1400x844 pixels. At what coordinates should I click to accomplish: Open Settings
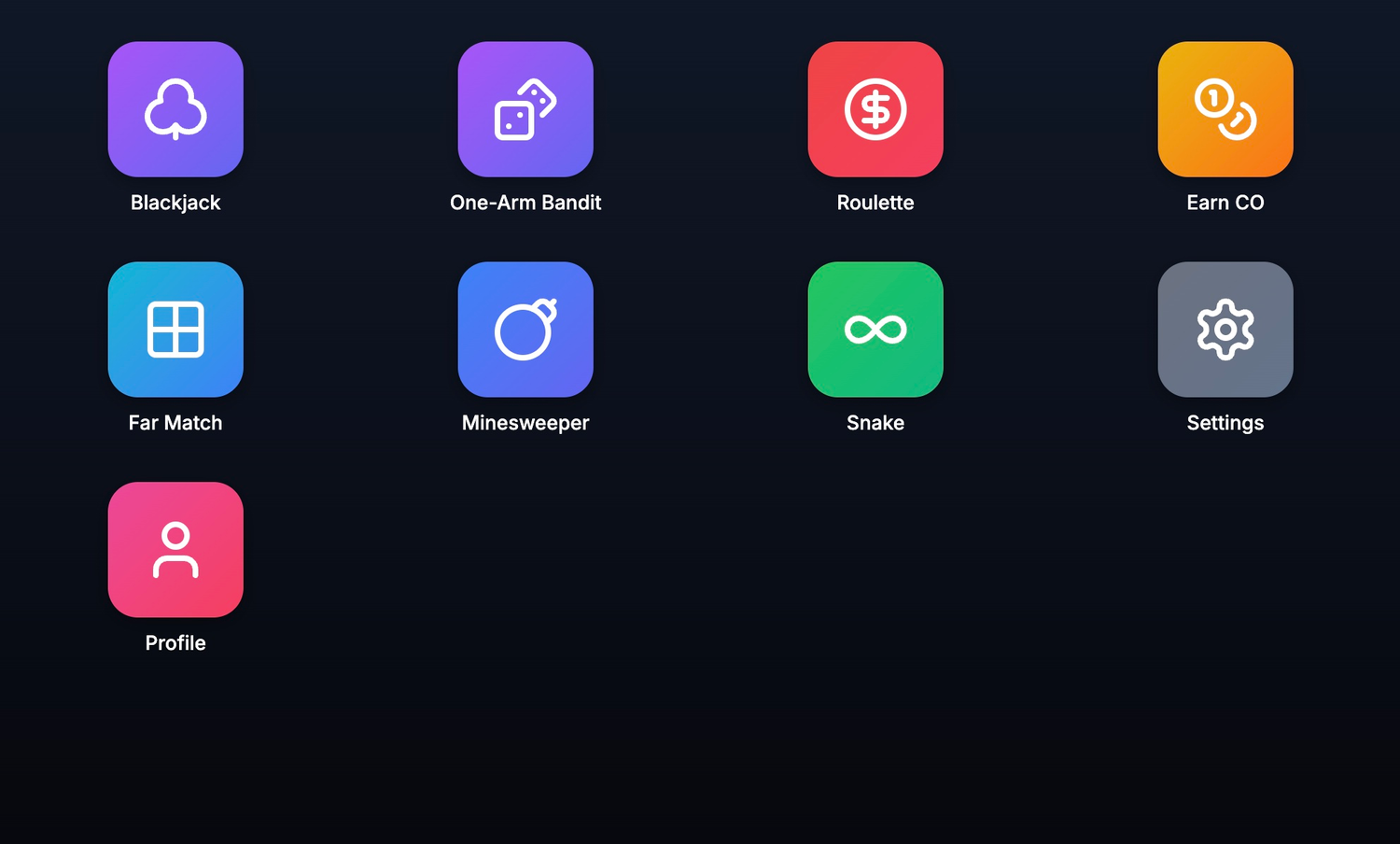coord(1225,330)
